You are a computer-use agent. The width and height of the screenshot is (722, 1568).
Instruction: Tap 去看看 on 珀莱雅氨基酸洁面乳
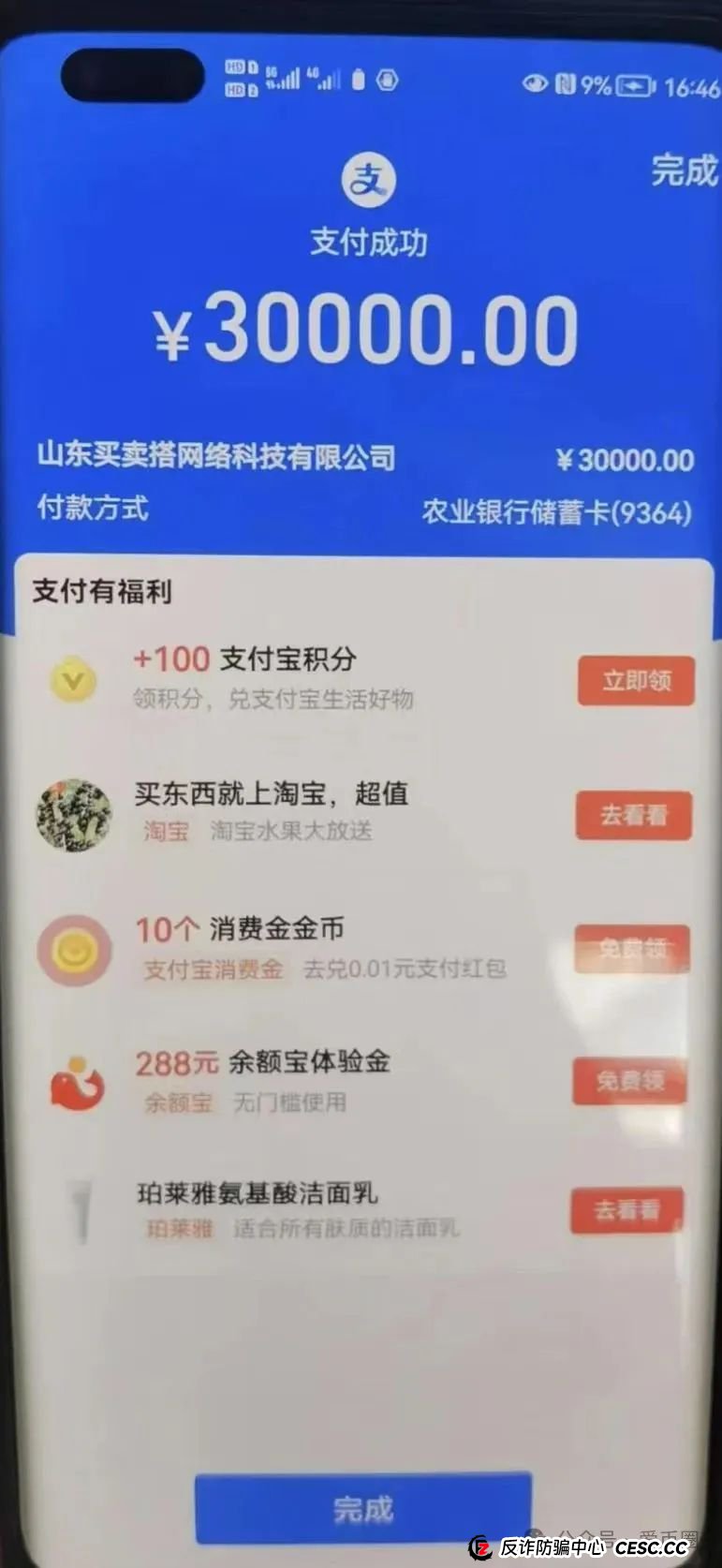coord(626,1211)
